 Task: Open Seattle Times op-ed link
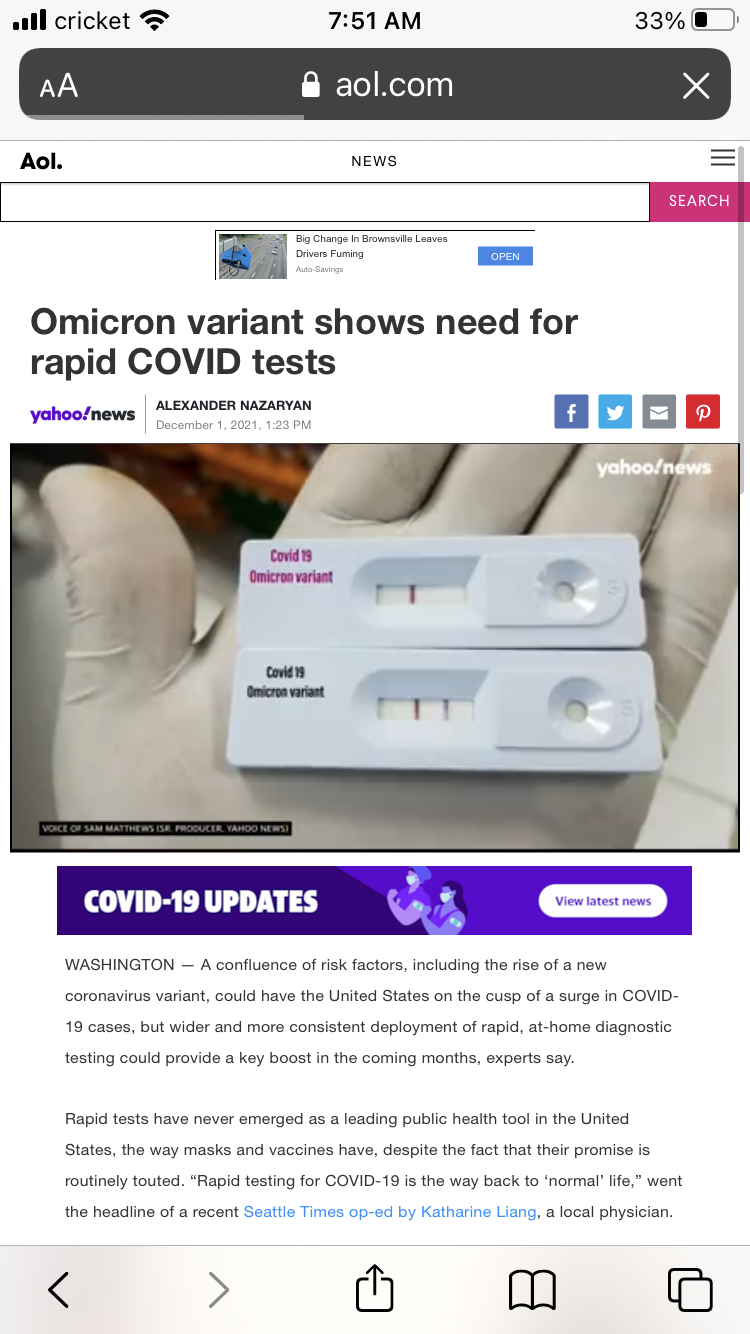point(391,1212)
